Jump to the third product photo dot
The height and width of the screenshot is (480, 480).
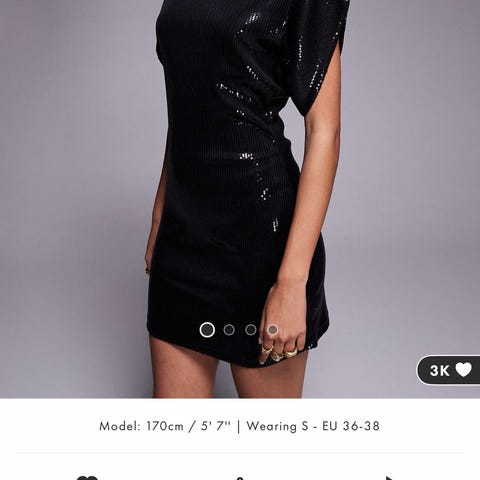click(x=251, y=330)
